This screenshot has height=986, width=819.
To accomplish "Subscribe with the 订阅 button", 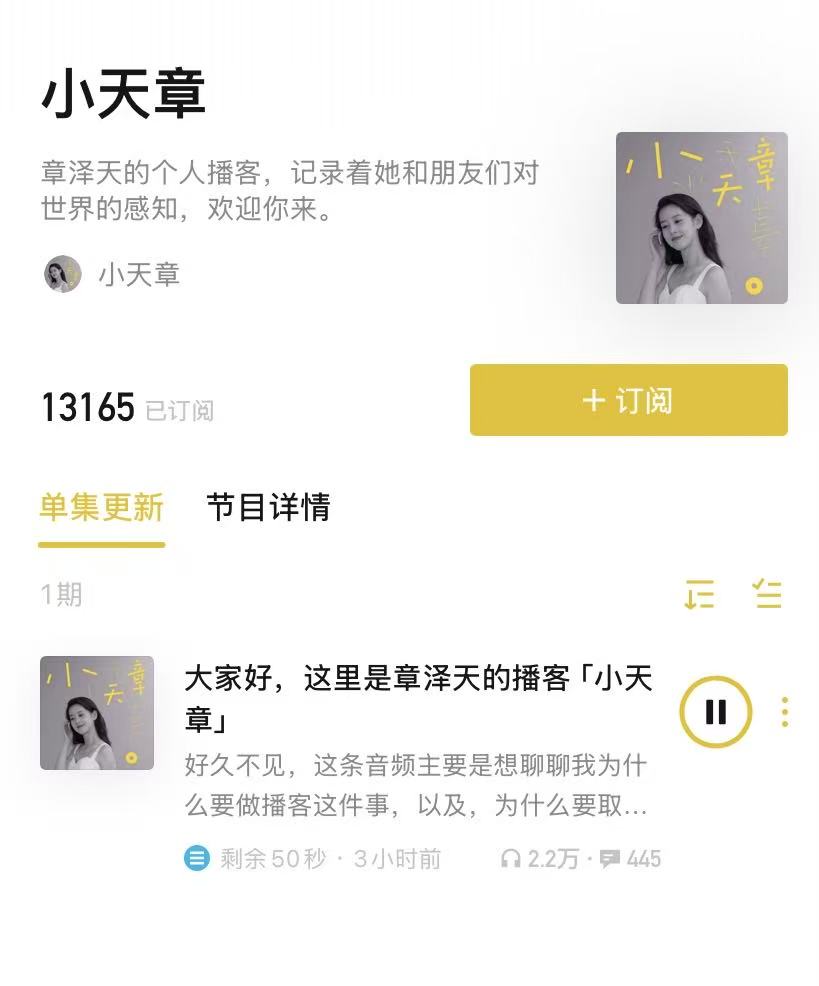I will [628, 400].
